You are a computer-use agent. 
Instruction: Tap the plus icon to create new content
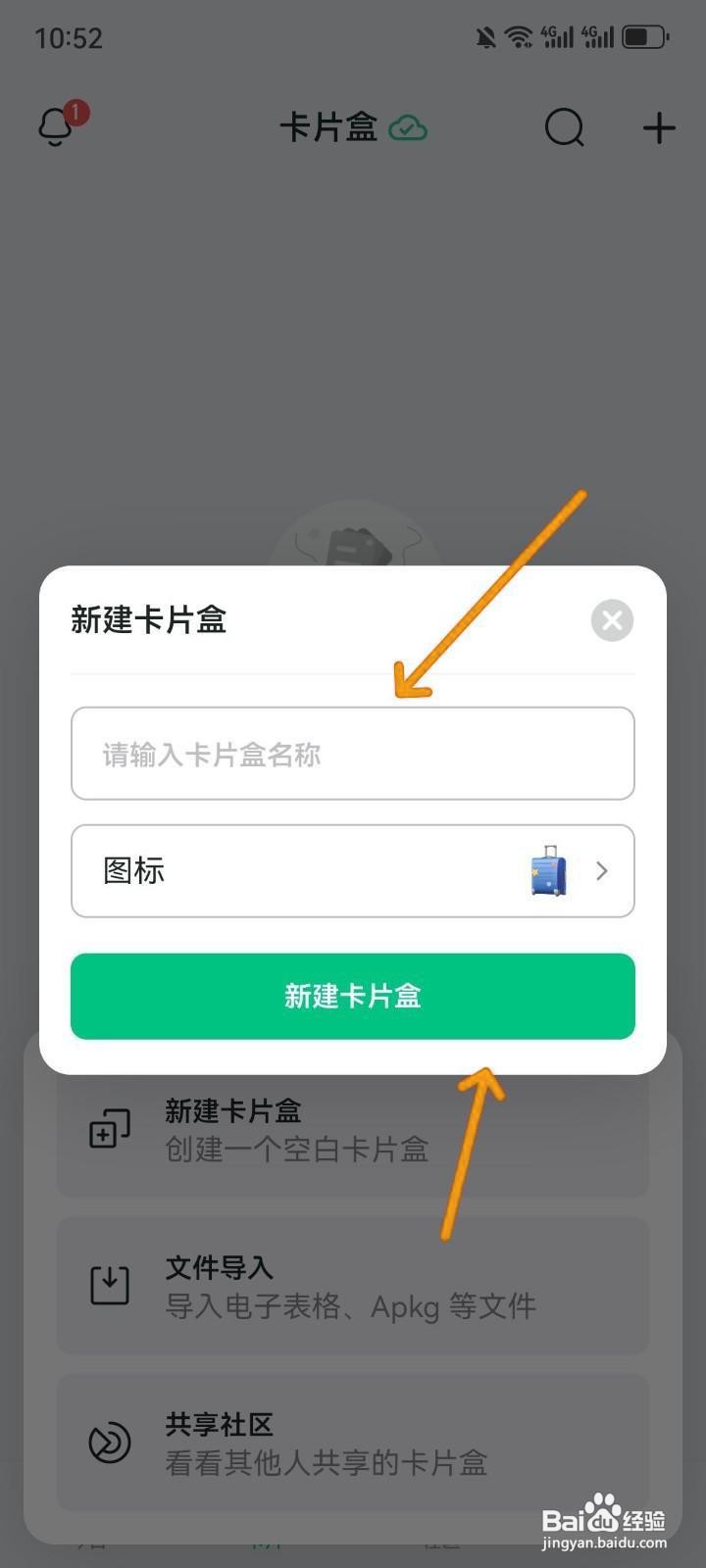[658, 127]
